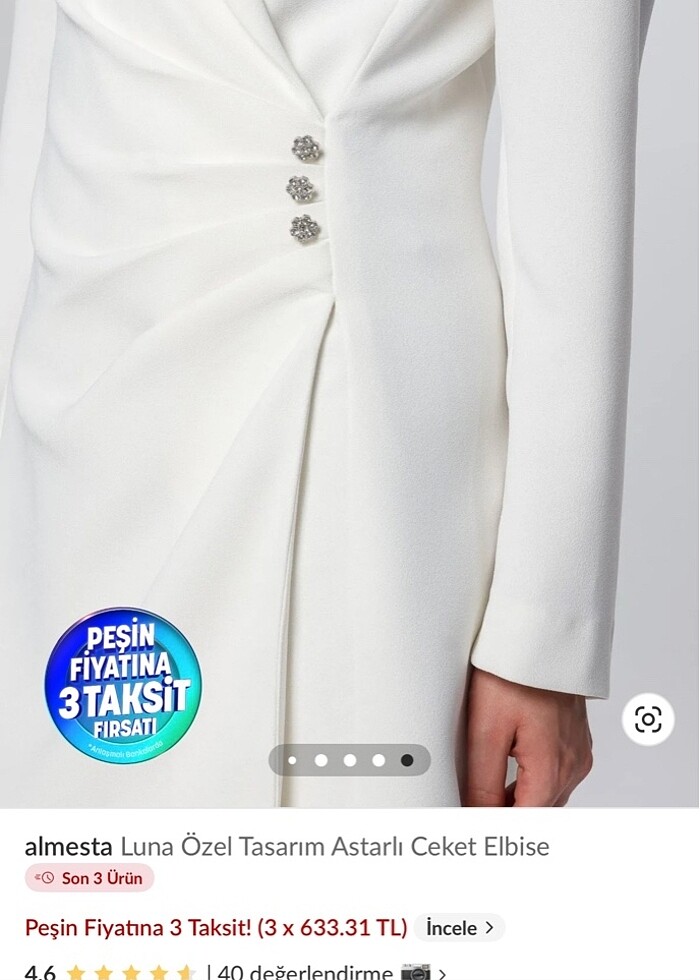Tap the image page indicator dots
Image resolution: width=700 pixels, height=980 pixels.
(349, 760)
